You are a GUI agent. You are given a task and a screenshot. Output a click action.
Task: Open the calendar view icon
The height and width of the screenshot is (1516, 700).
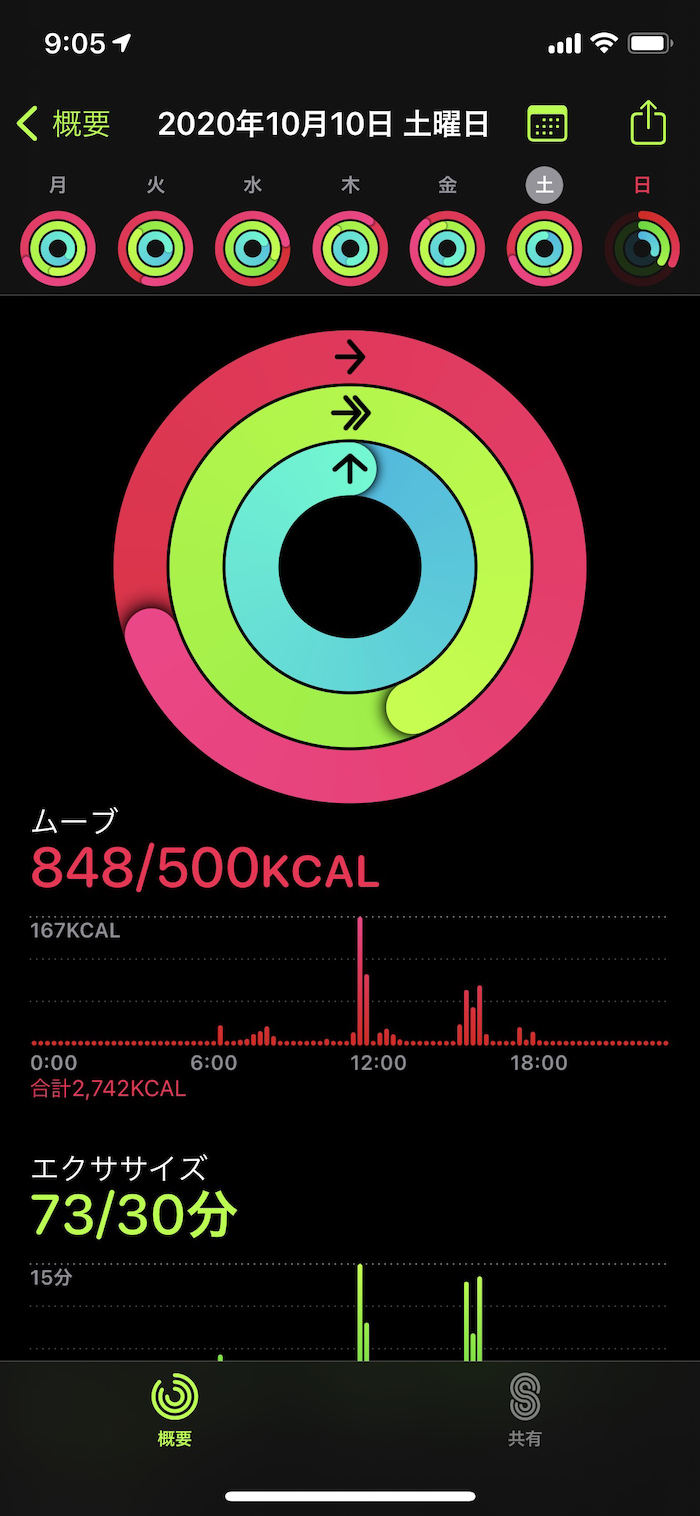coord(547,125)
